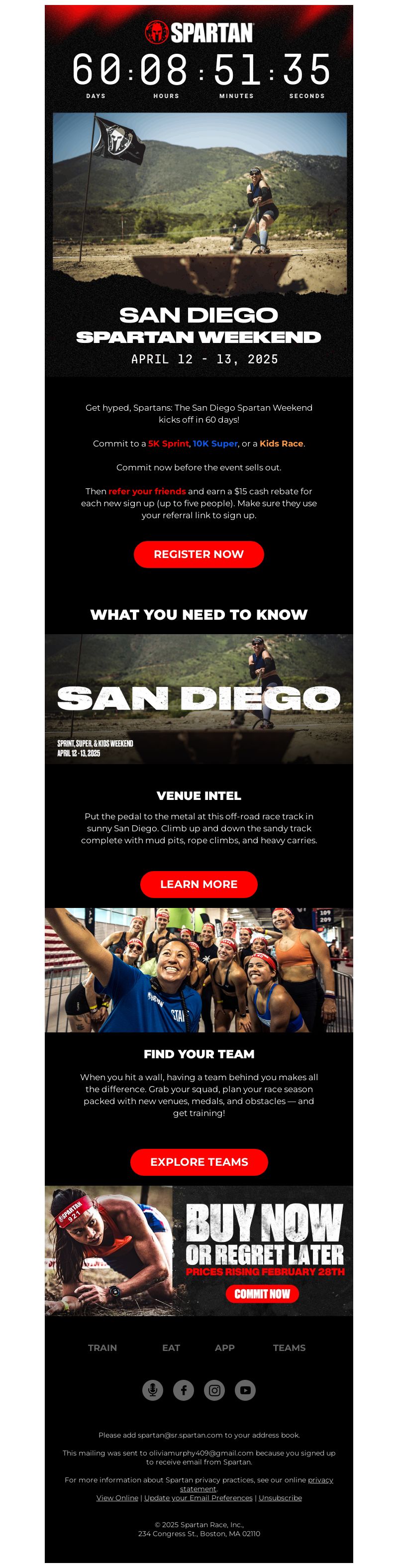Open the Eat footer link

coord(171,1347)
